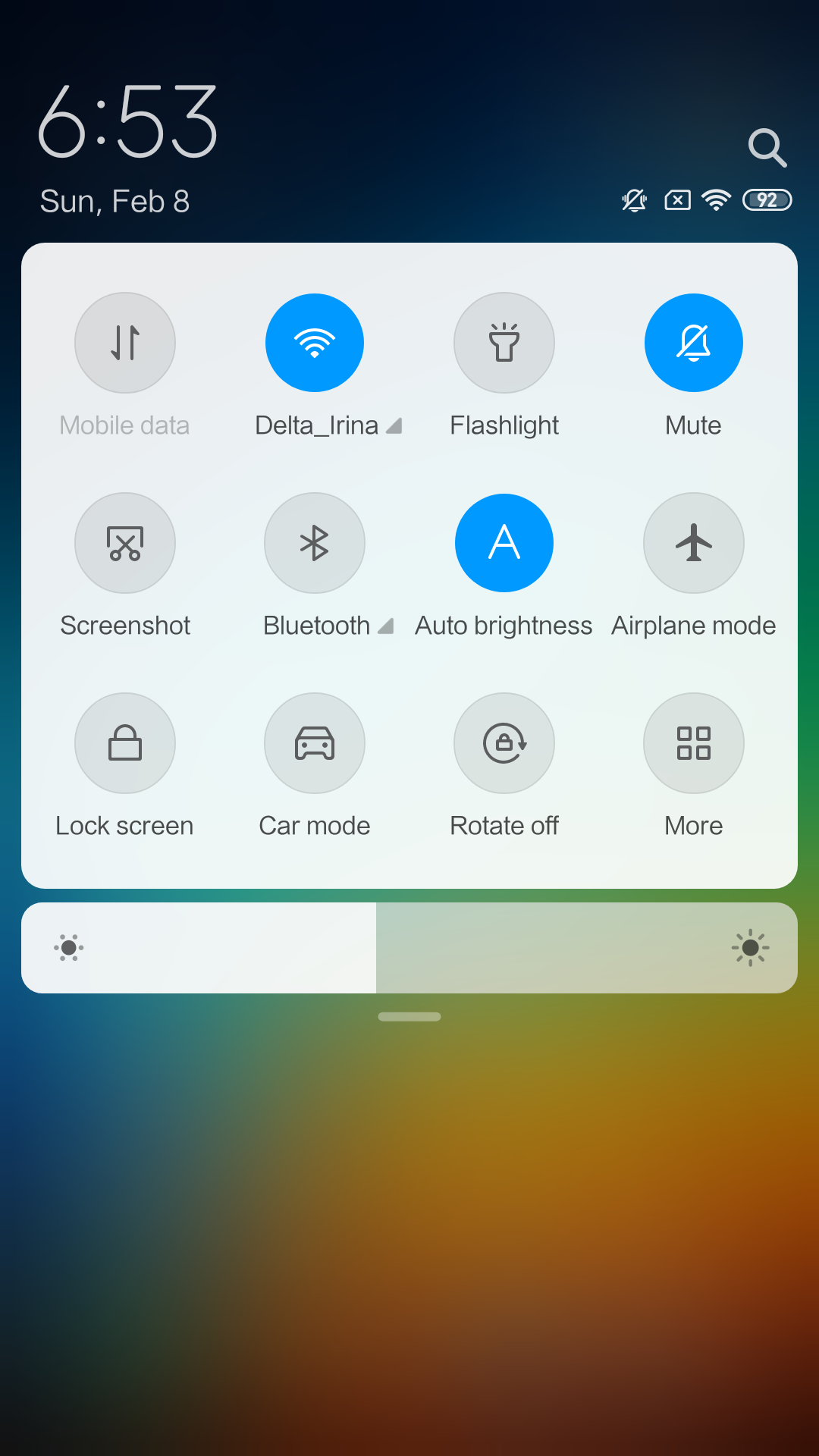Enable the Mobile data toggle

[x=125, y=343]
